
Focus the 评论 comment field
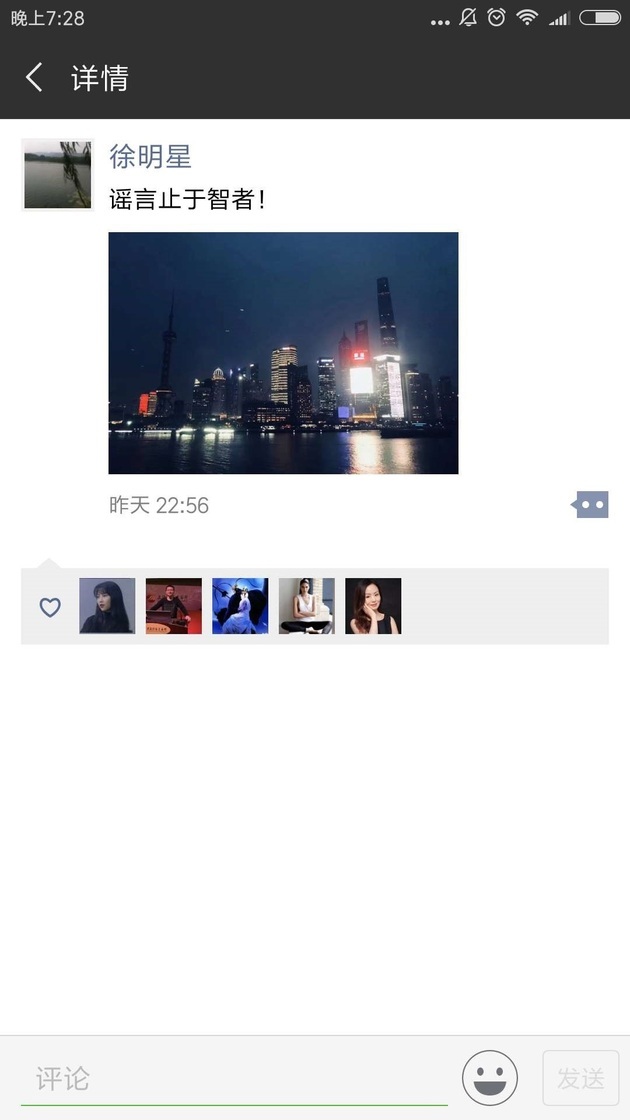click(230, 1079)
